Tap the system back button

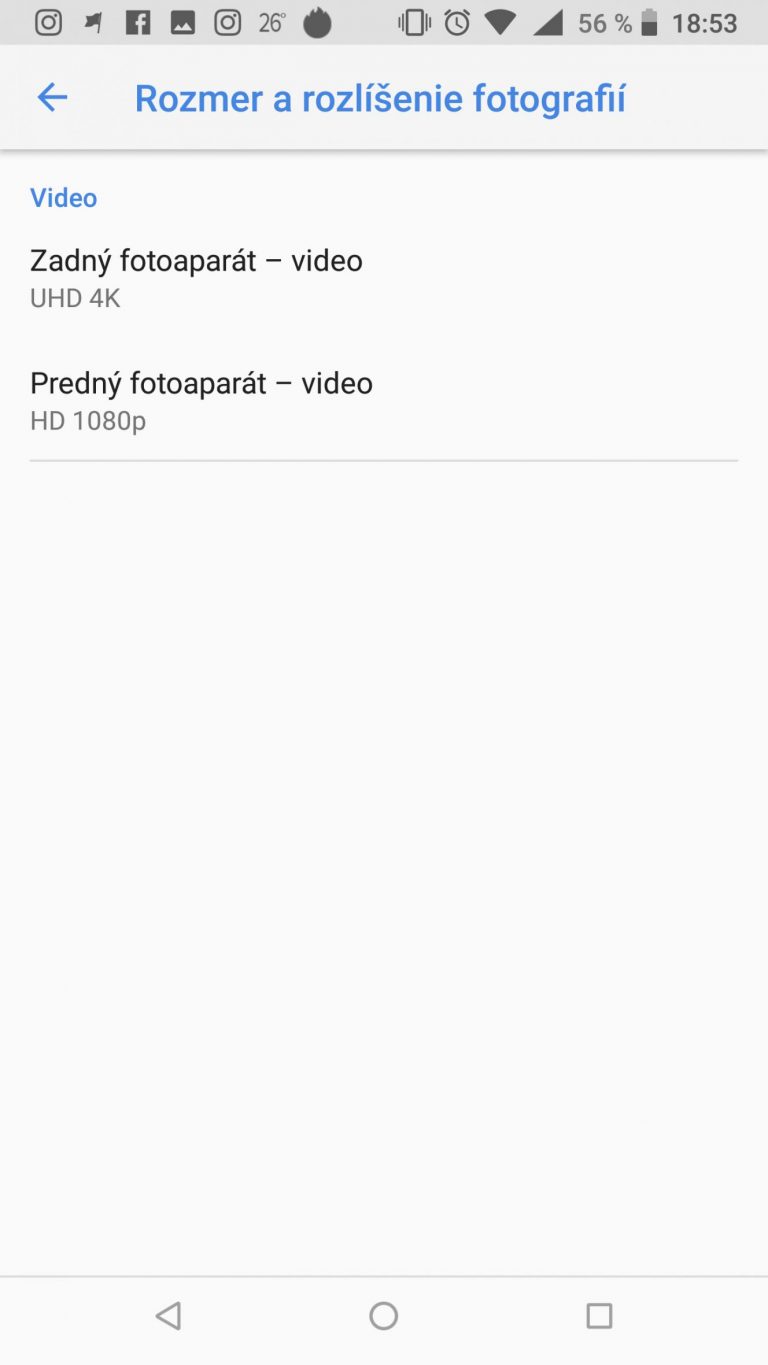click(169, 1316)
